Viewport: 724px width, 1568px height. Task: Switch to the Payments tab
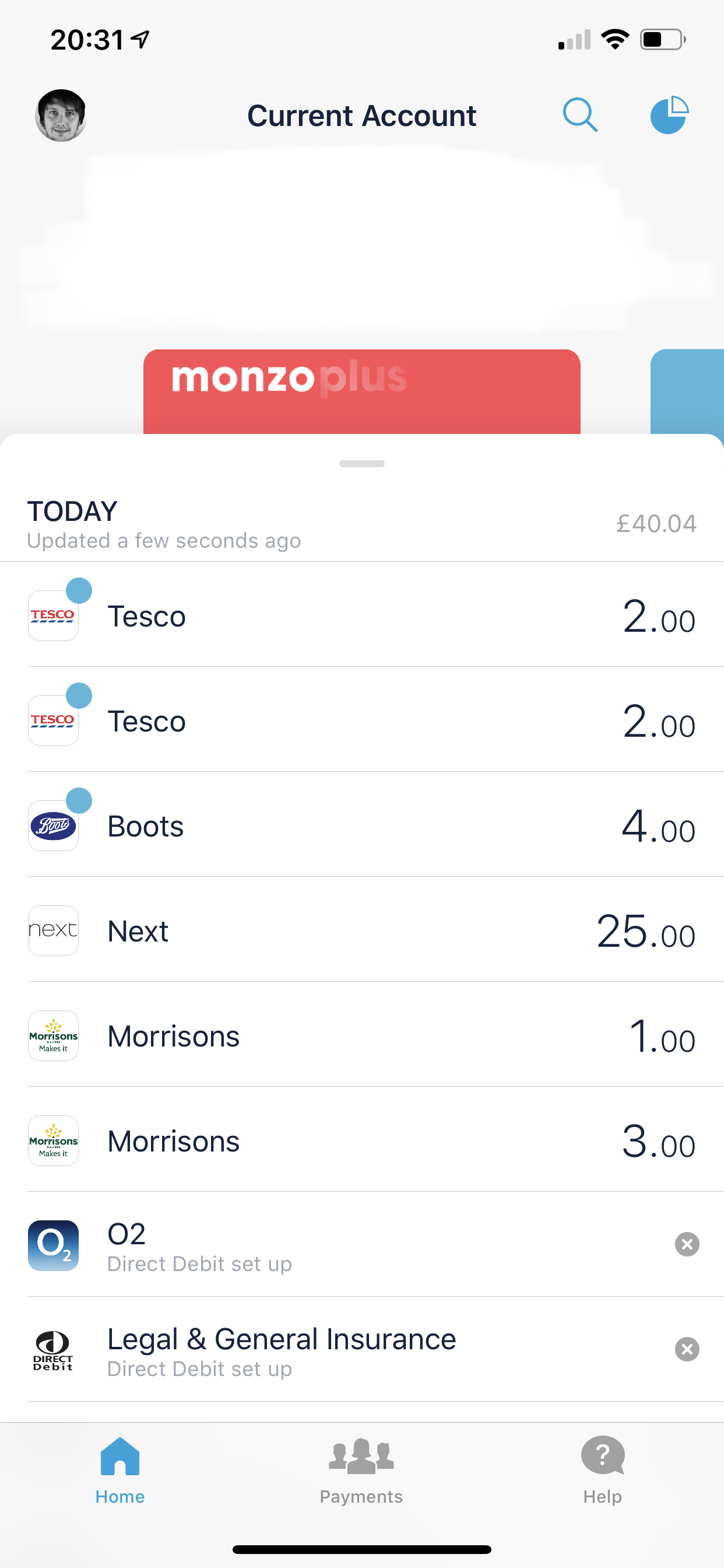[x=361, y=1471]
